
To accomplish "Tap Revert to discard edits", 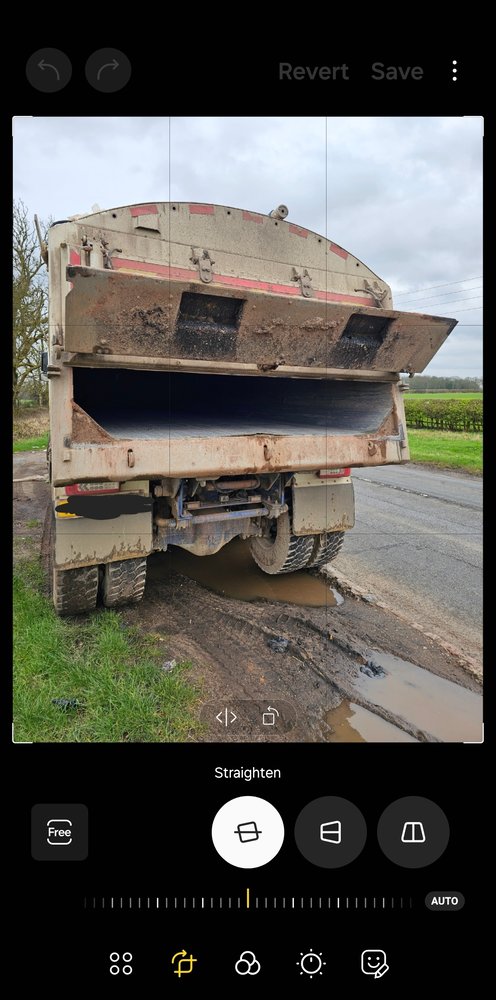I will pyautogui.click(x=313, y=71).
